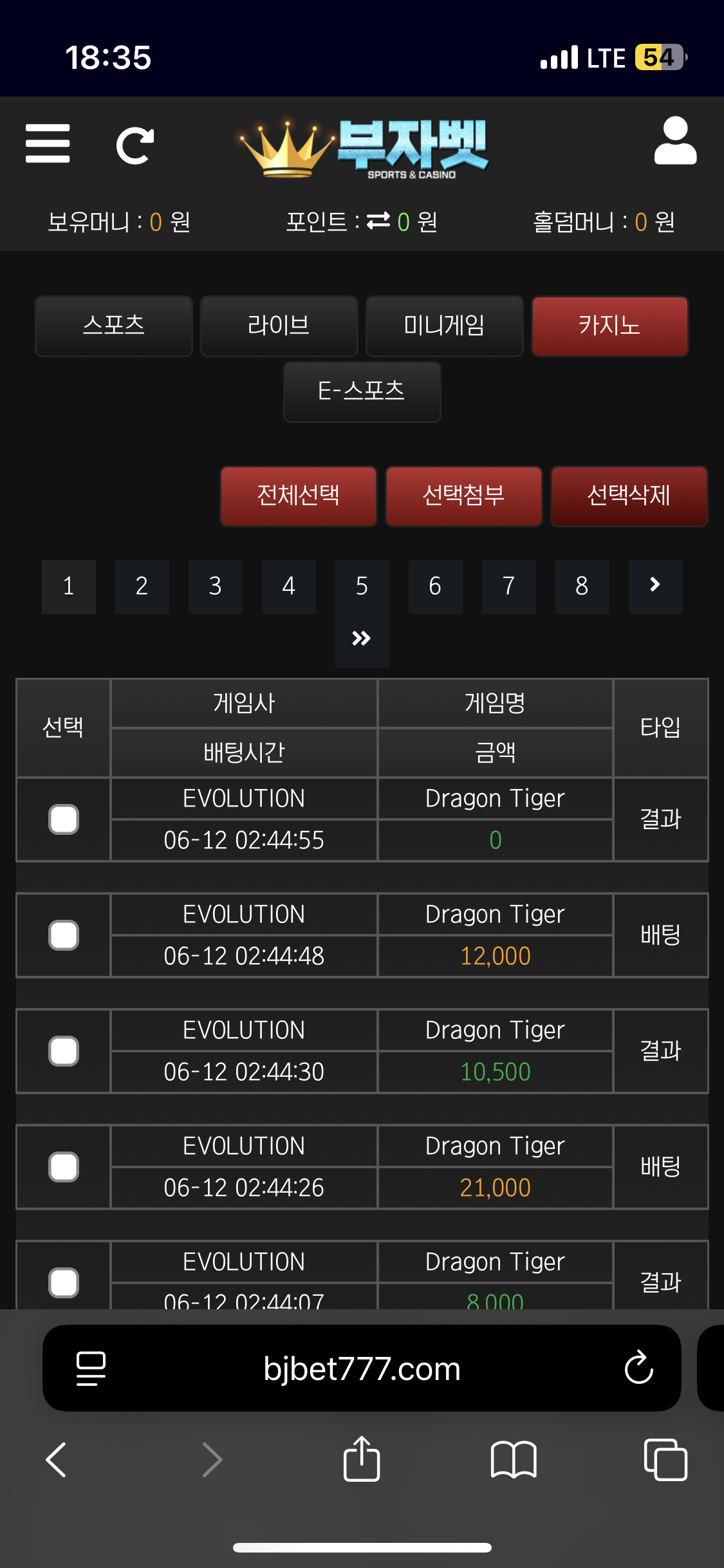This screenshot has height=1568, width=724.
Task: Jump to last page with the double arrow
Action: click(362, 639)
